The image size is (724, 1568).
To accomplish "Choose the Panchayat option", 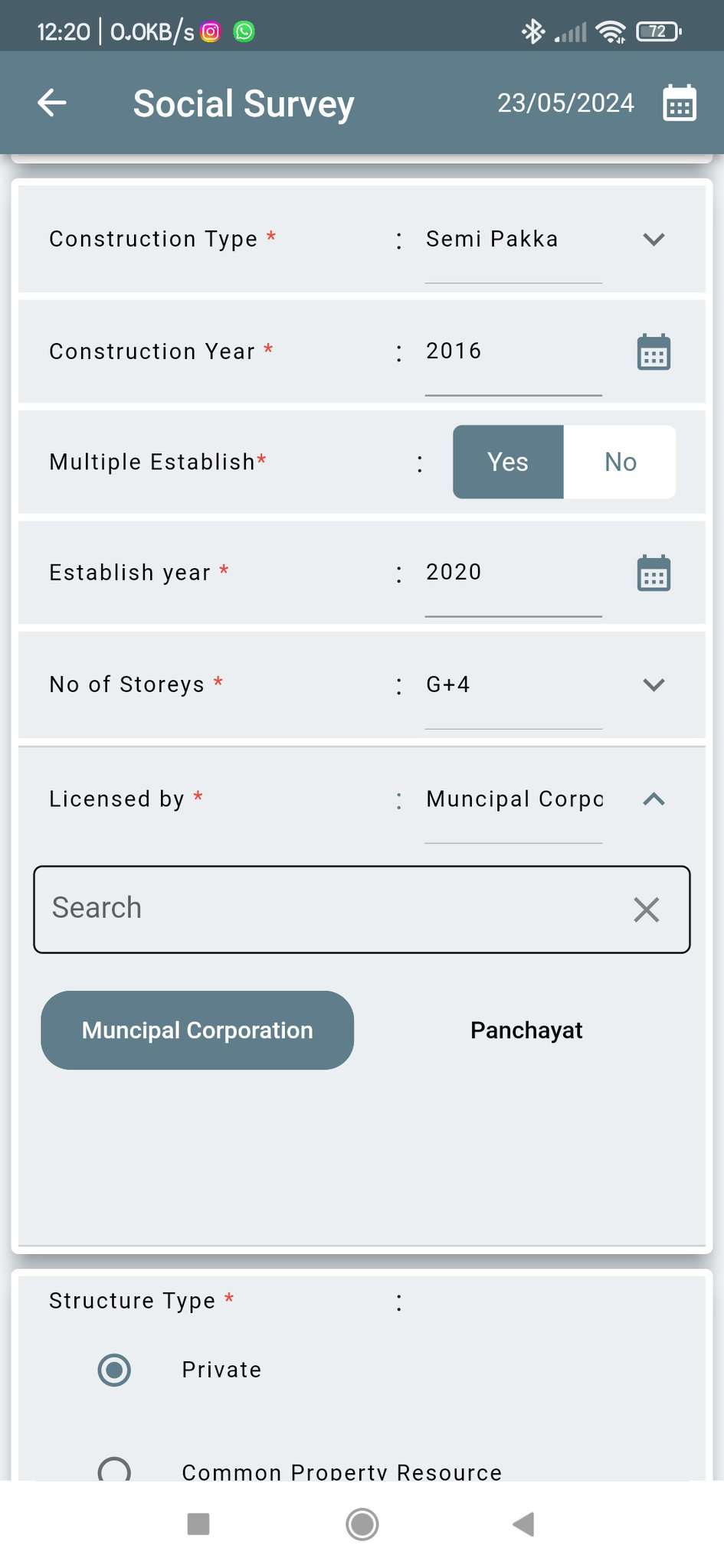I will [526, 1031].
